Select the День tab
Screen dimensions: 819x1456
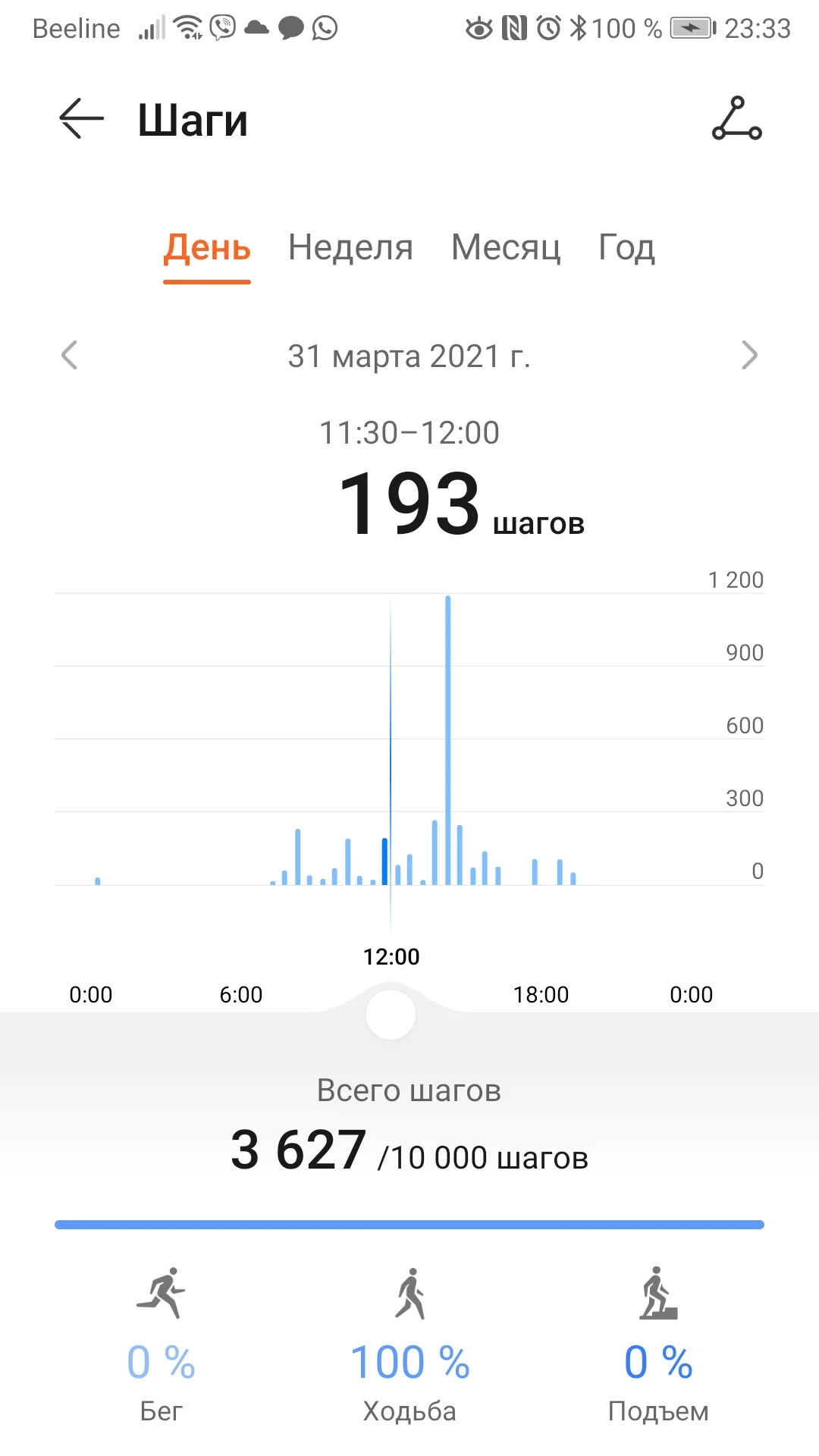pos(207,248)
